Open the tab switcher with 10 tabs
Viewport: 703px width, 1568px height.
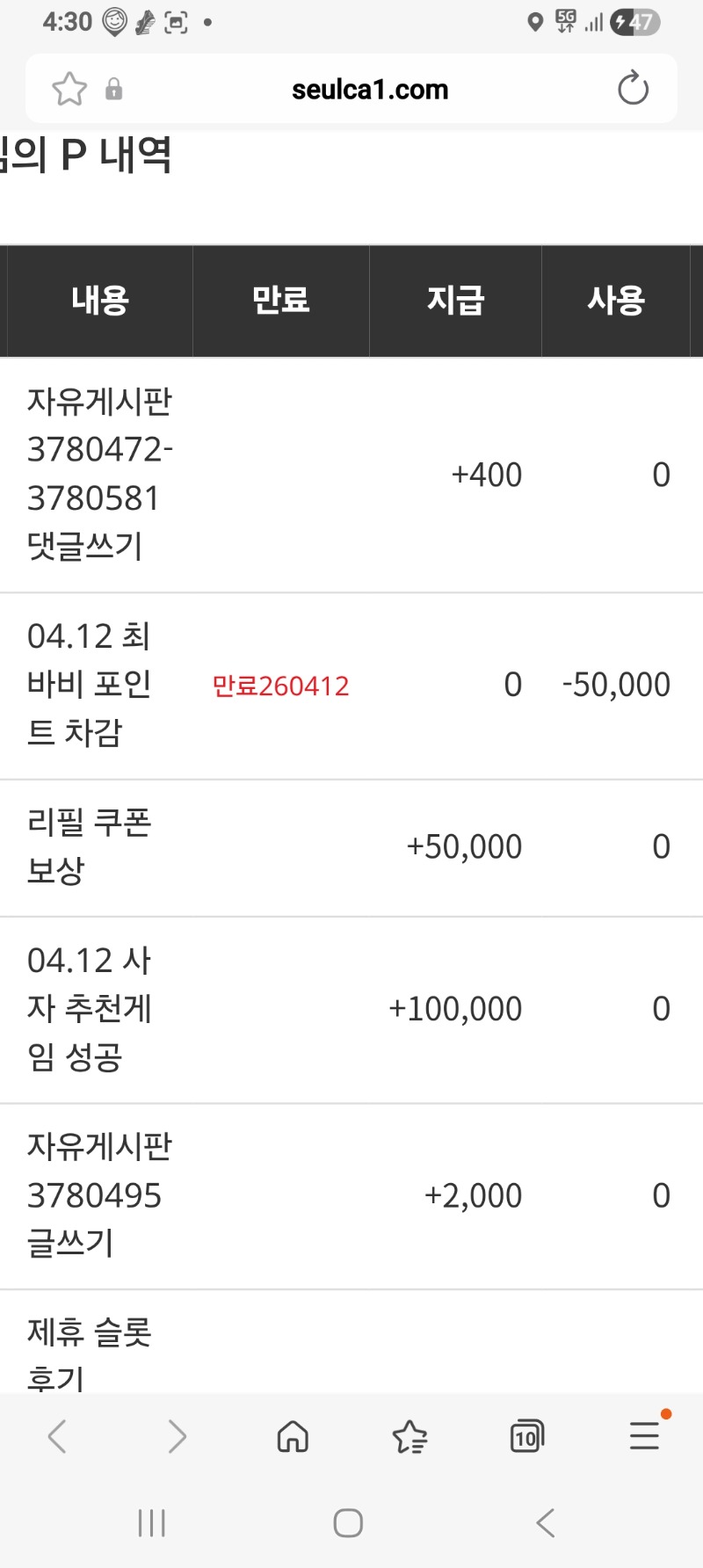click(526, 1437)
